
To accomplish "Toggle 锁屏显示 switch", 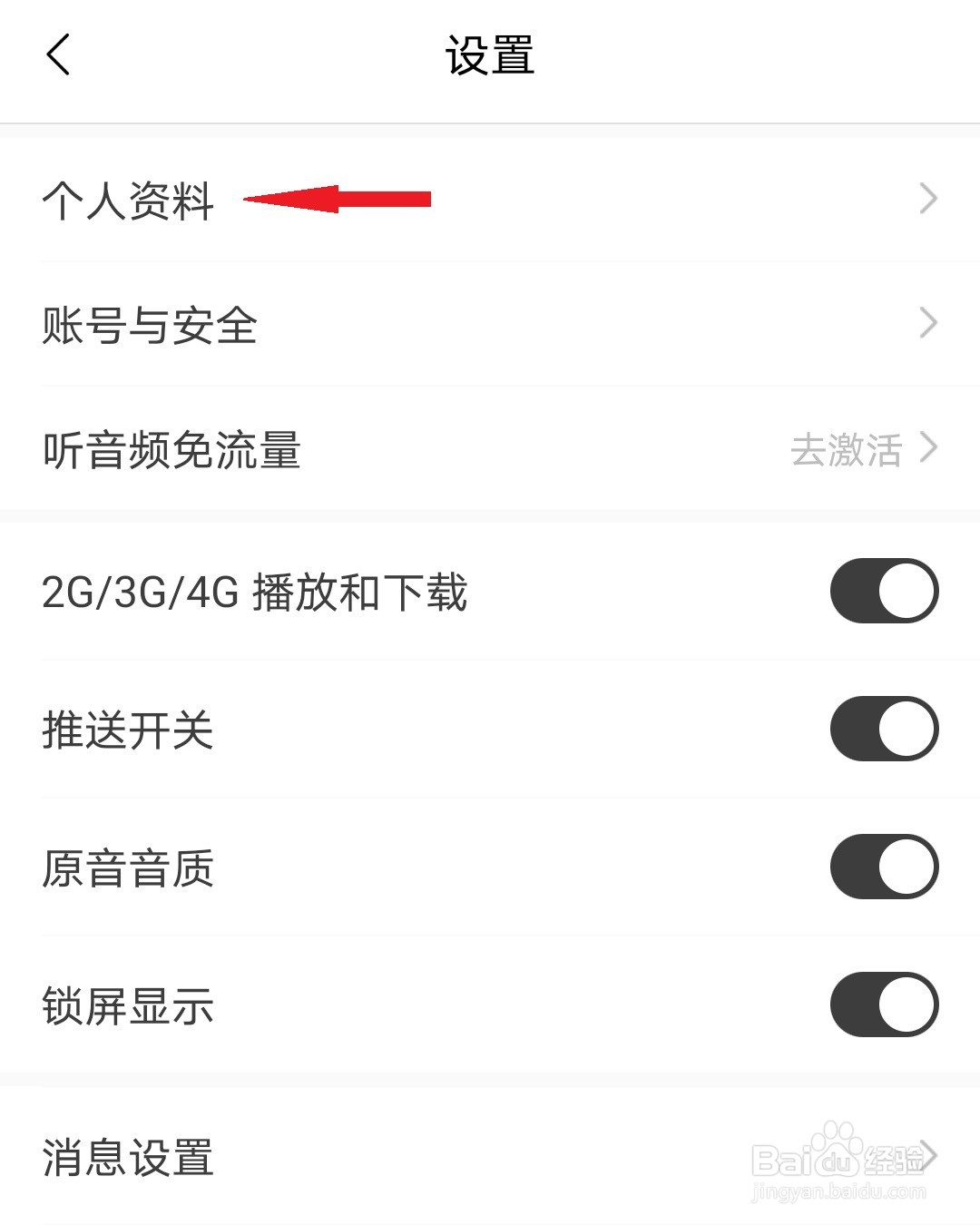I will coord(884,1005).
